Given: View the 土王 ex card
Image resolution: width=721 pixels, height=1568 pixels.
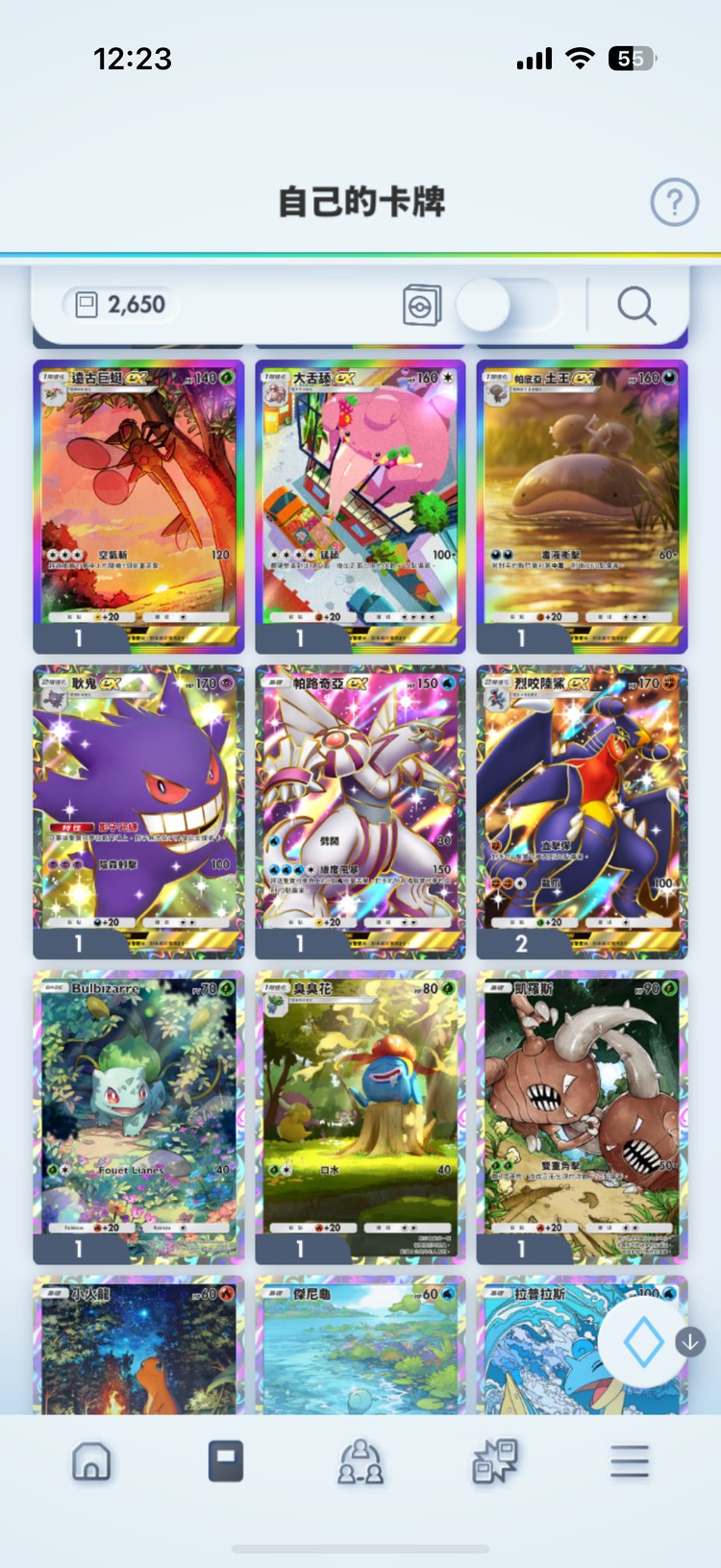Looking at the screenshot, I should point(582,495).
